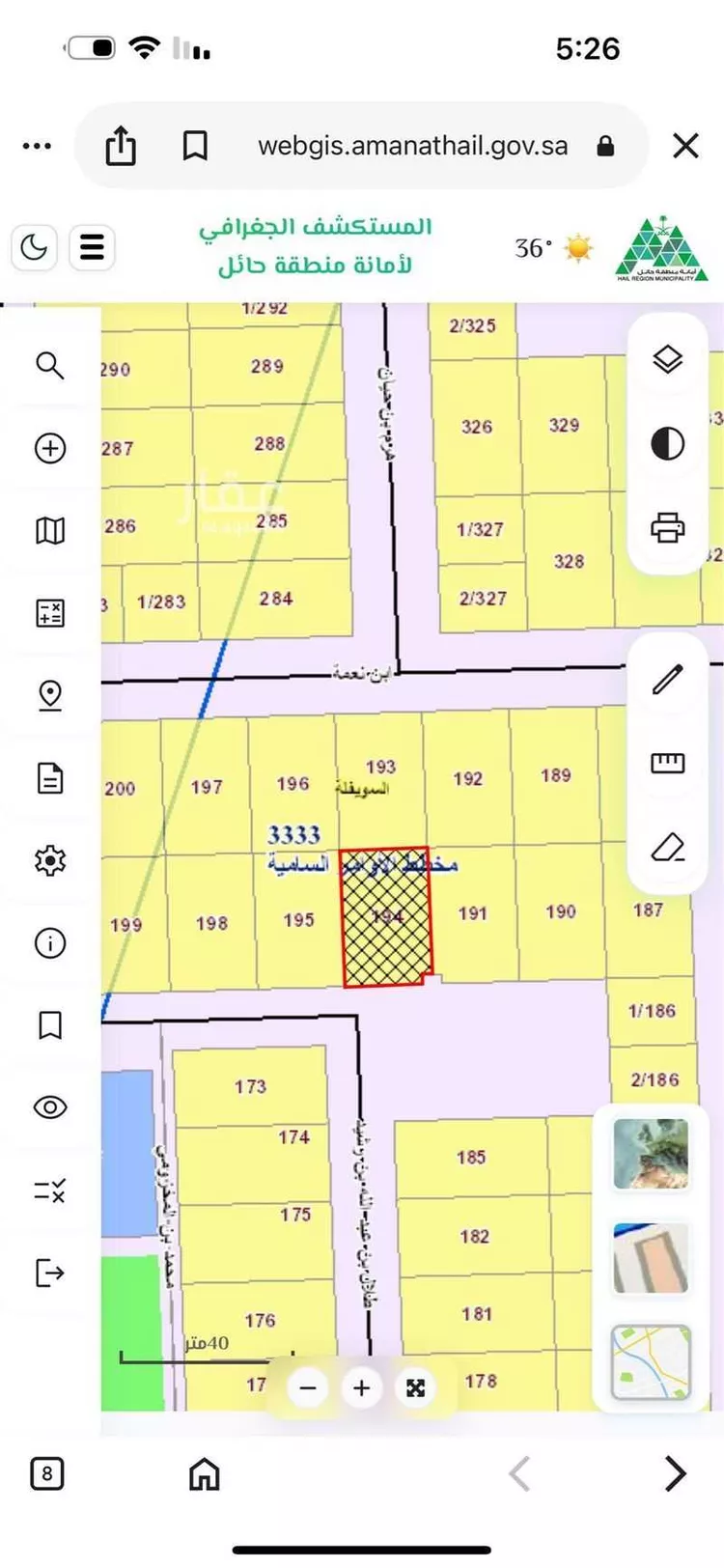The height and width of the screenshot is (1568, 724).
Task: Close the browser window
Action: [x=685, y=146]
